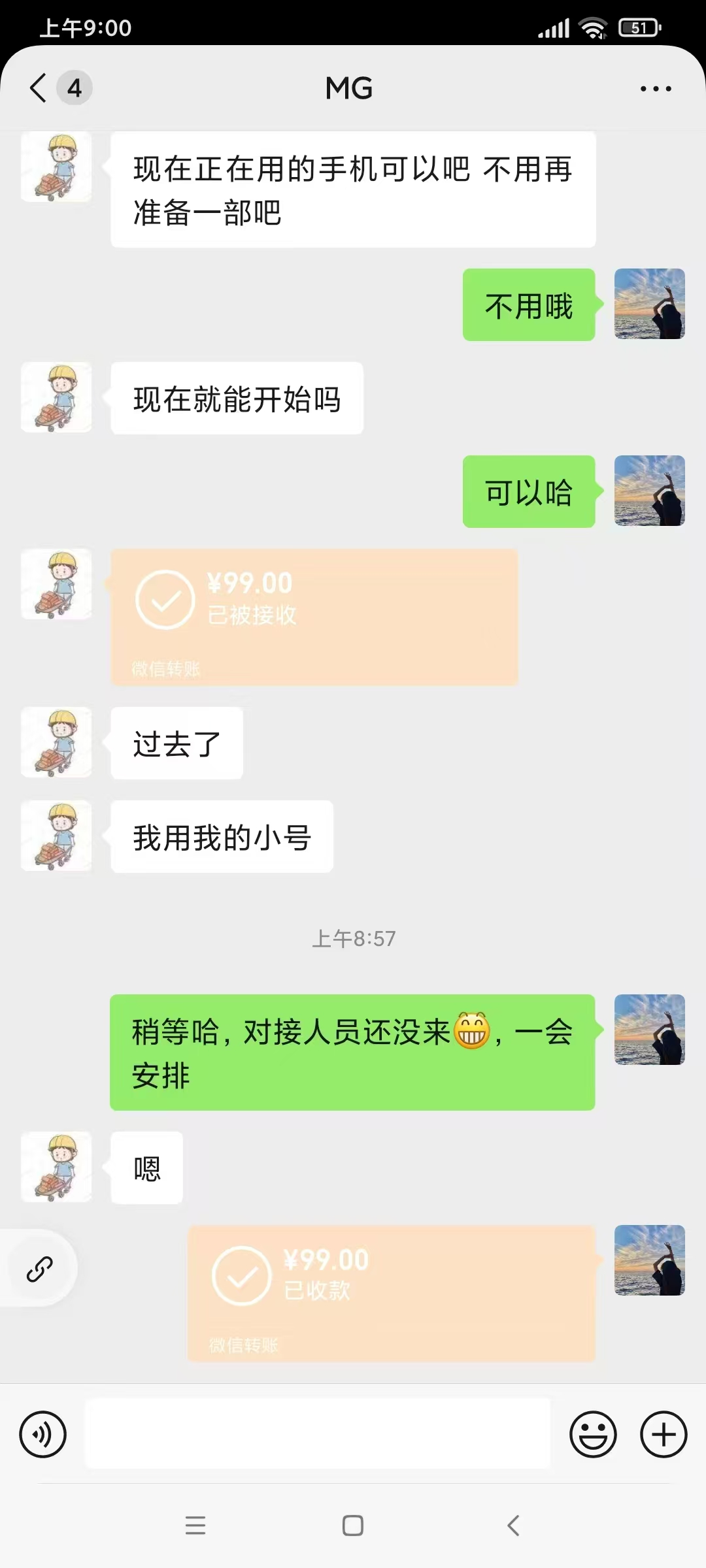Screen dimensions: 706x1568
Task: Tap the plus icon to open attachments
Action: (663, 1434)
